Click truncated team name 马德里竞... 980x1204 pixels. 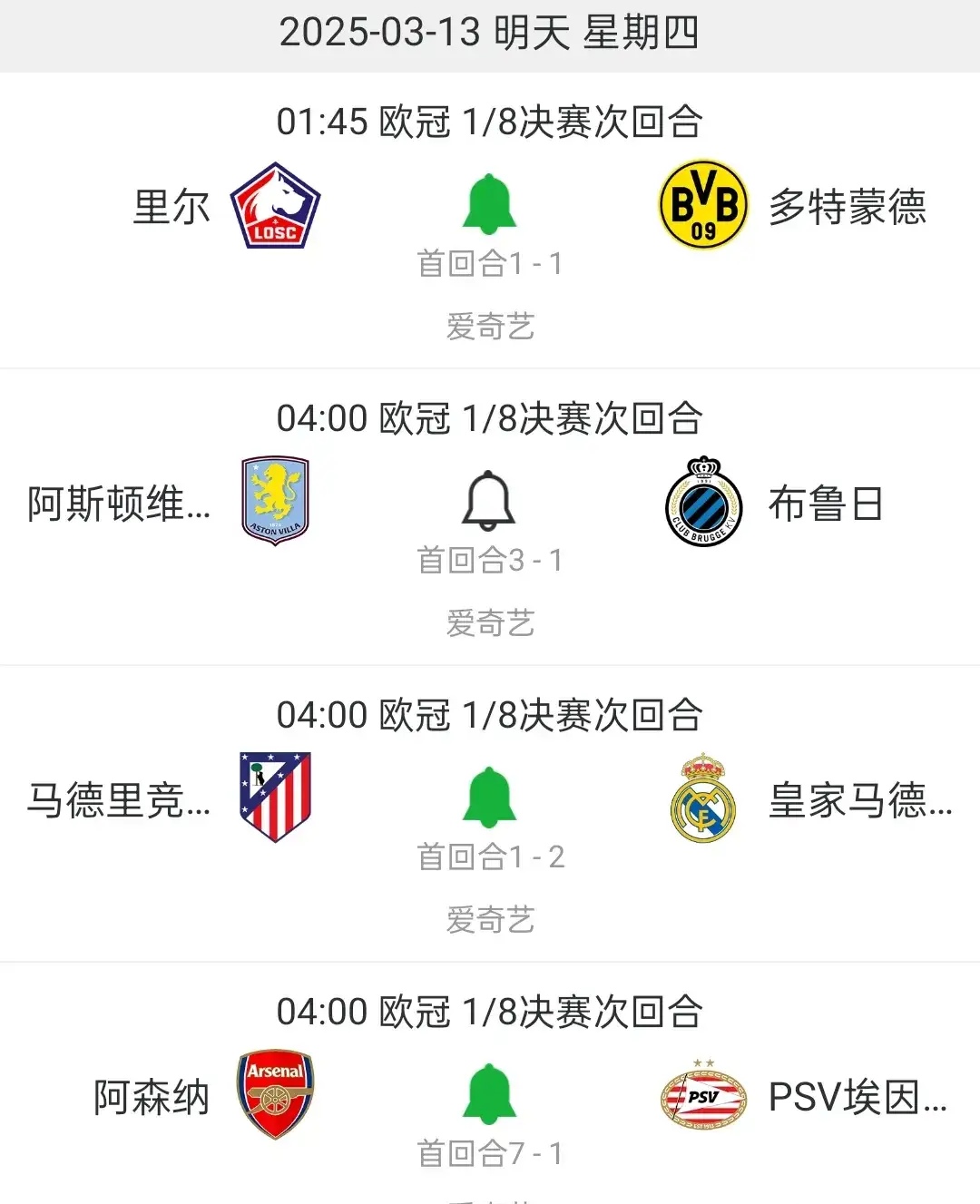[x=118, y=799]
